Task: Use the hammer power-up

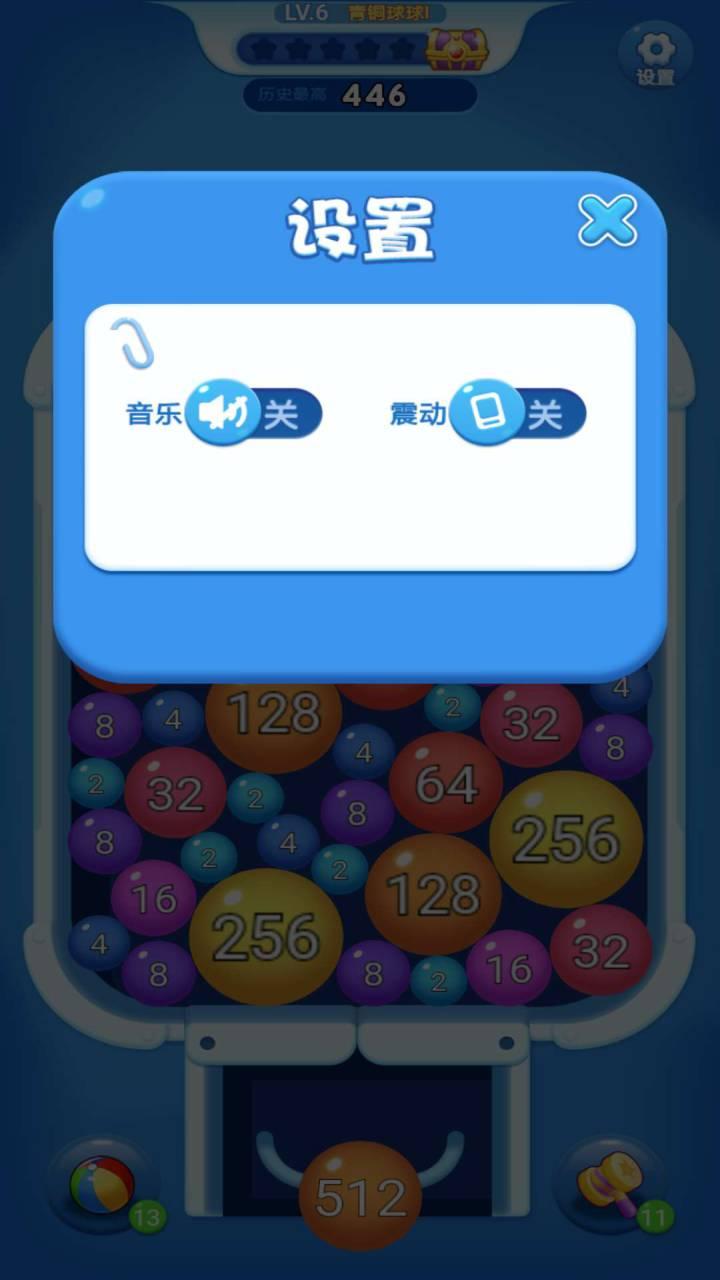Action: pos(609,1186)
